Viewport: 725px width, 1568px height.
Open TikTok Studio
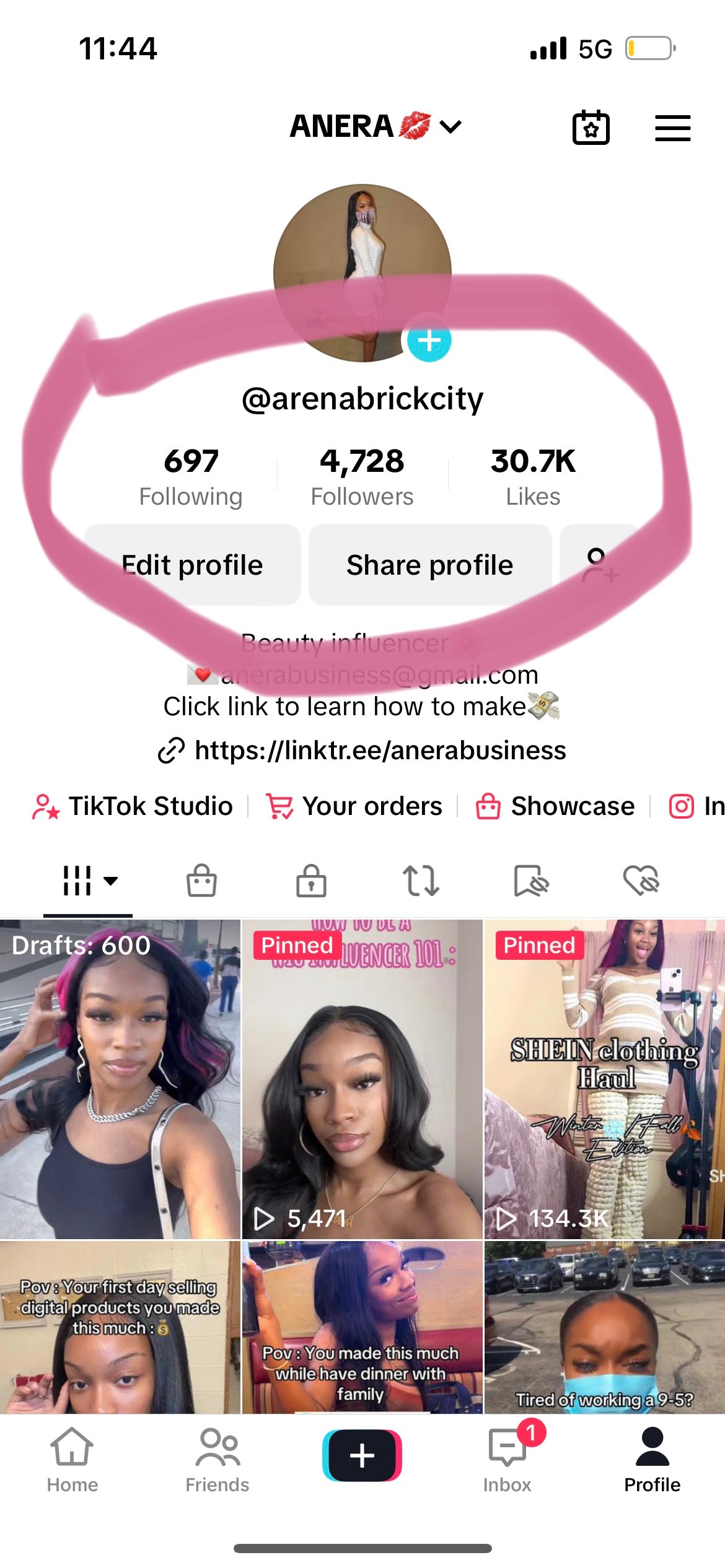coord(133,806)
